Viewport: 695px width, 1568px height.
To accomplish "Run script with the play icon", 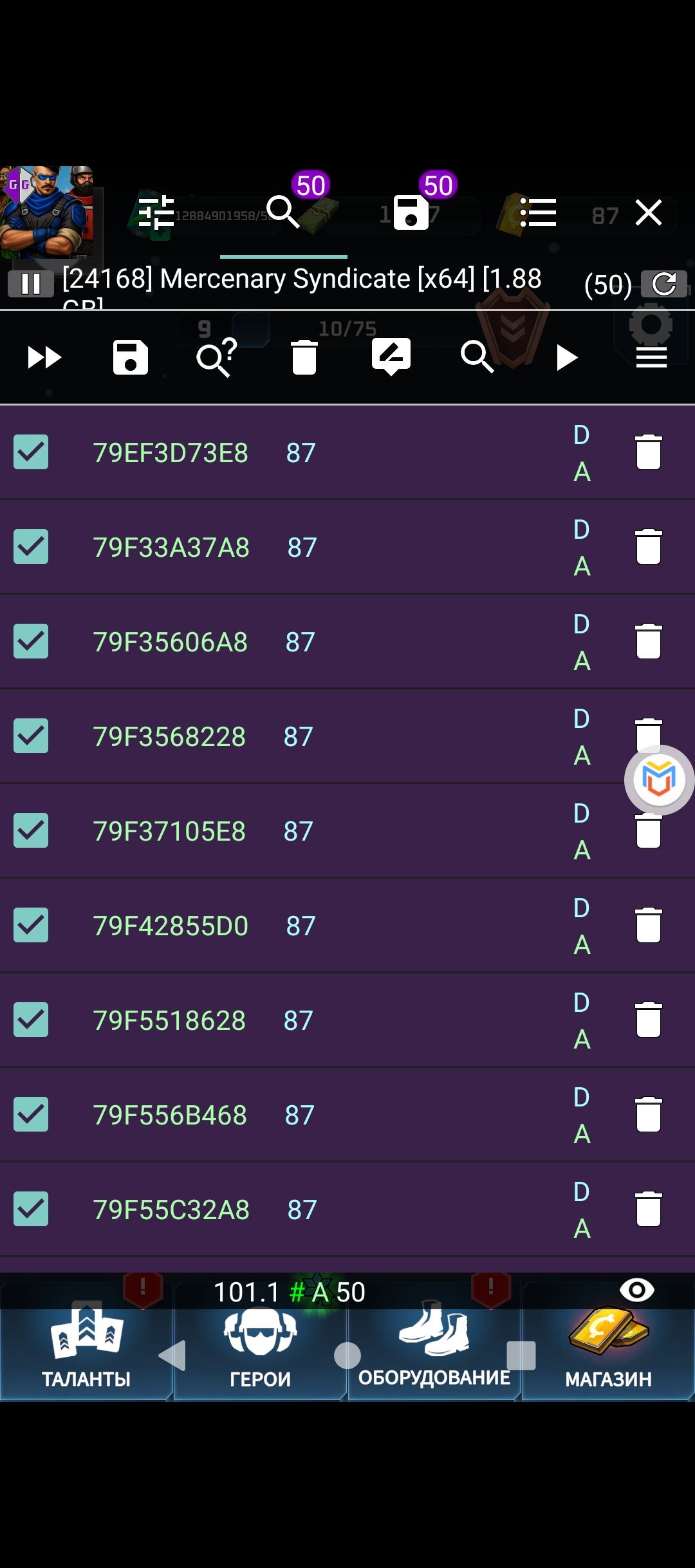I will tap(566, 357).
